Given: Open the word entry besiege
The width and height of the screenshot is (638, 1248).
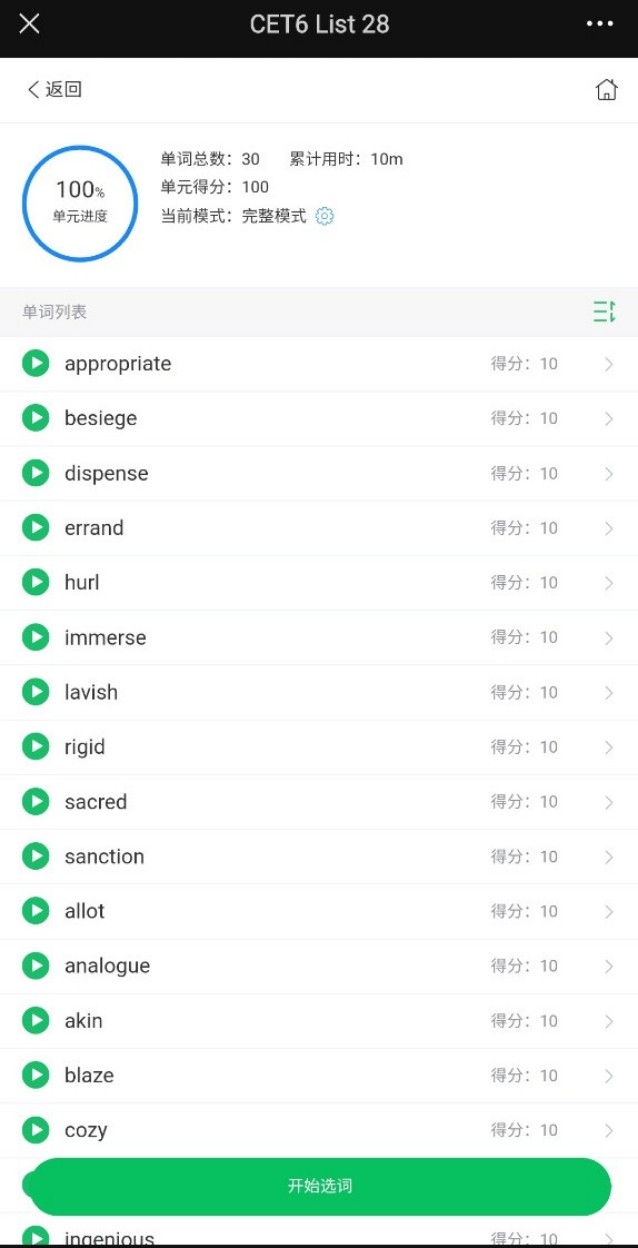Looking at the screenshot, I should (319, 418).
